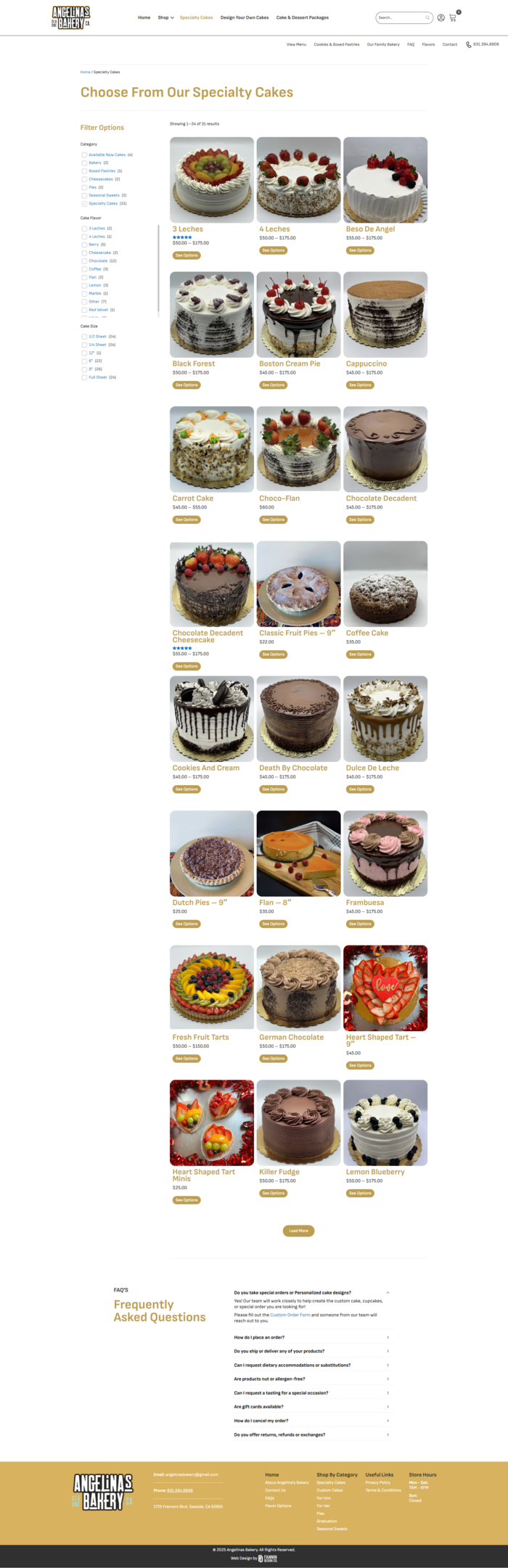508x1568 pixels.
Task: Open the user account icon
Action: (441, 17)
